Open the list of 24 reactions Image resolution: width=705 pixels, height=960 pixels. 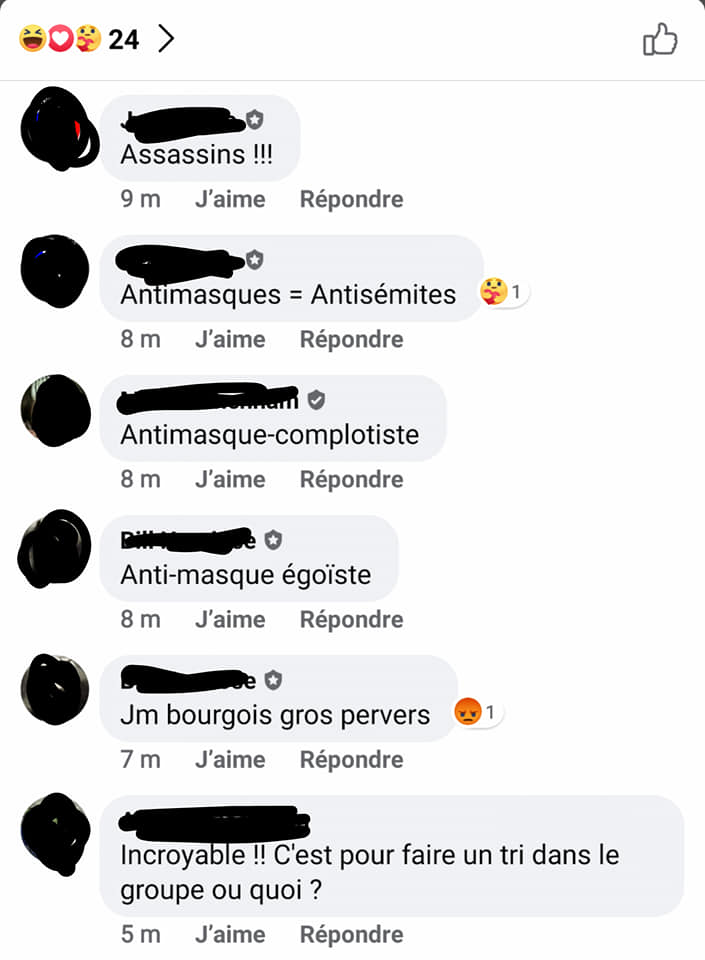(97, 39)
